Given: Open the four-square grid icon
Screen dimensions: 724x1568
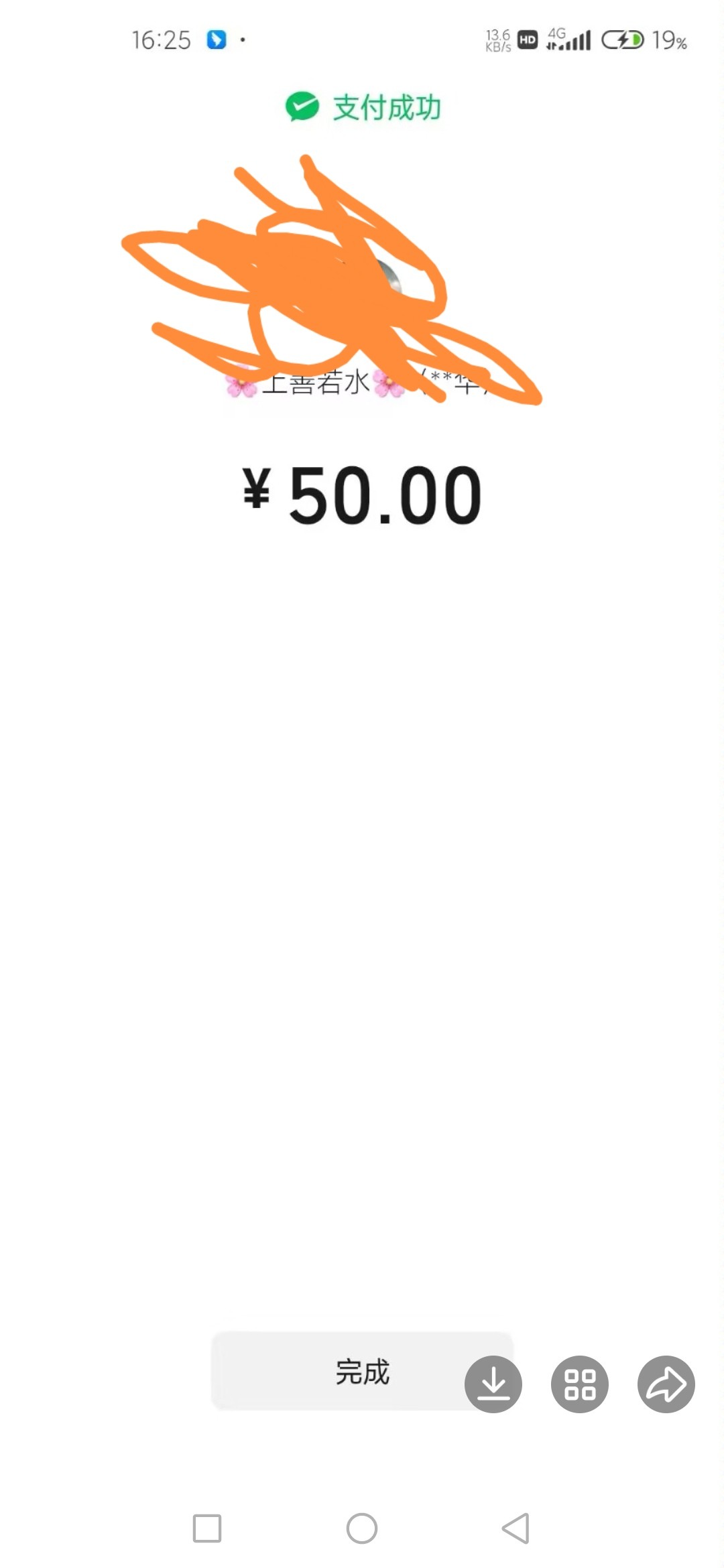Looking at the screenshot, I should tap(580, 1384).
